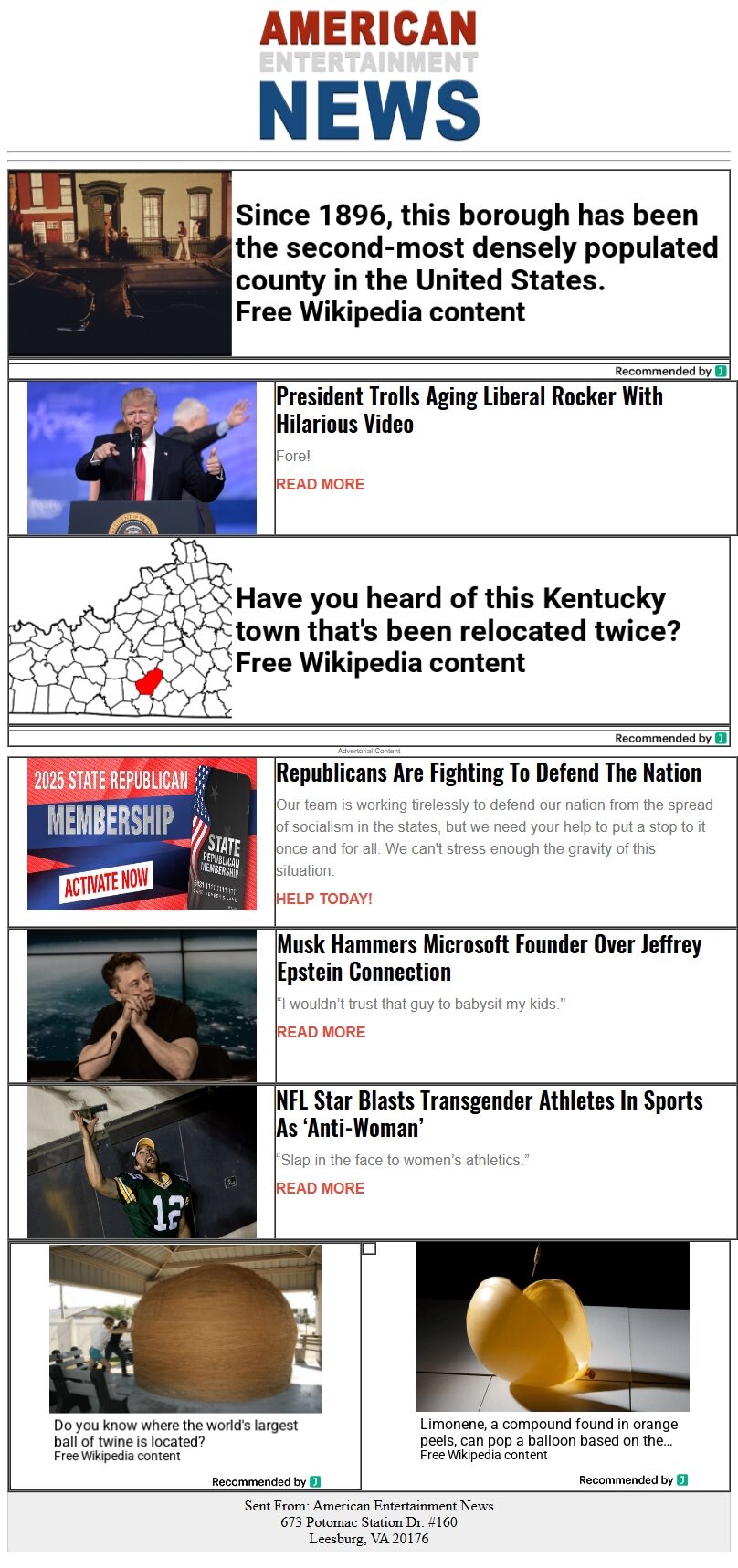Open the Kentucky town relocated twice card
The image size is (738, 1568).
457,630
